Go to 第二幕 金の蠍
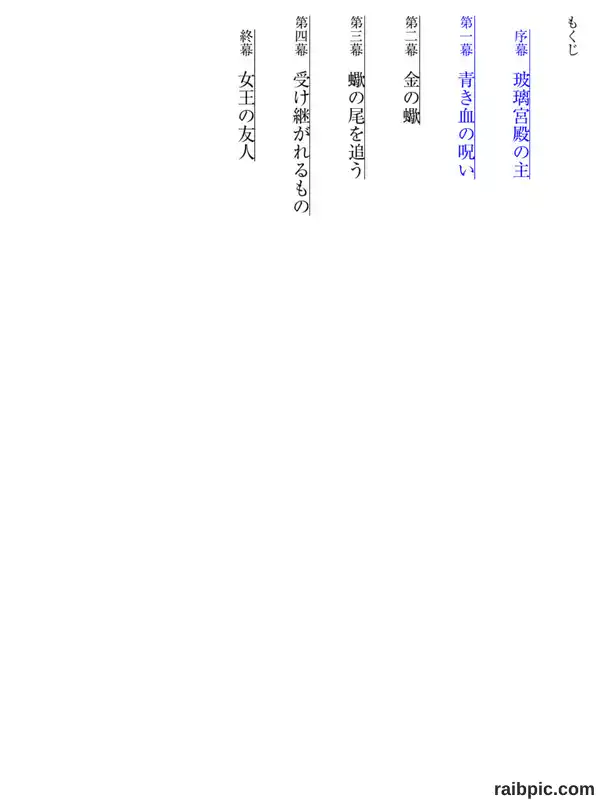Screen dimensions: 600x800 [x=412, y=70]
